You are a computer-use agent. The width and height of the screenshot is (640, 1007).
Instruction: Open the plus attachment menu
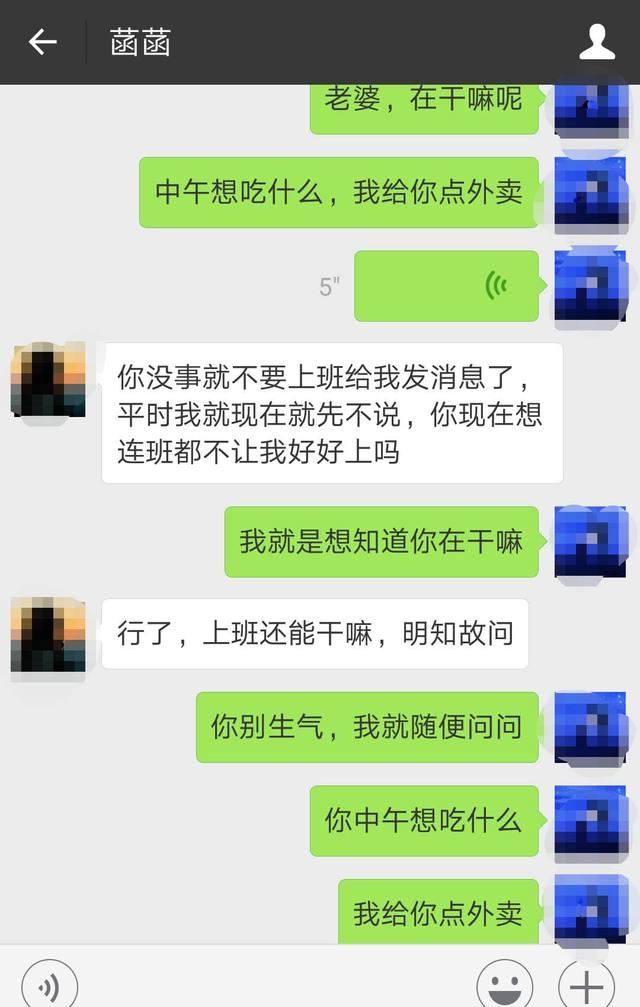point(586,984)
